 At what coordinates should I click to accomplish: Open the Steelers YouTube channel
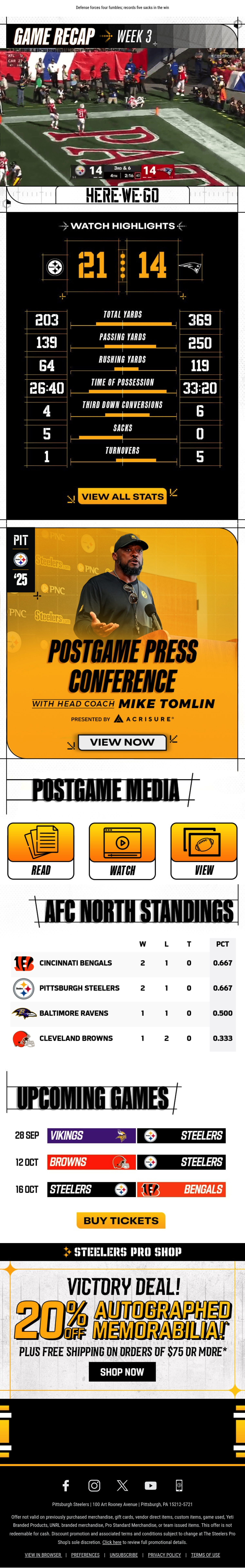(x=150, y=1485)
